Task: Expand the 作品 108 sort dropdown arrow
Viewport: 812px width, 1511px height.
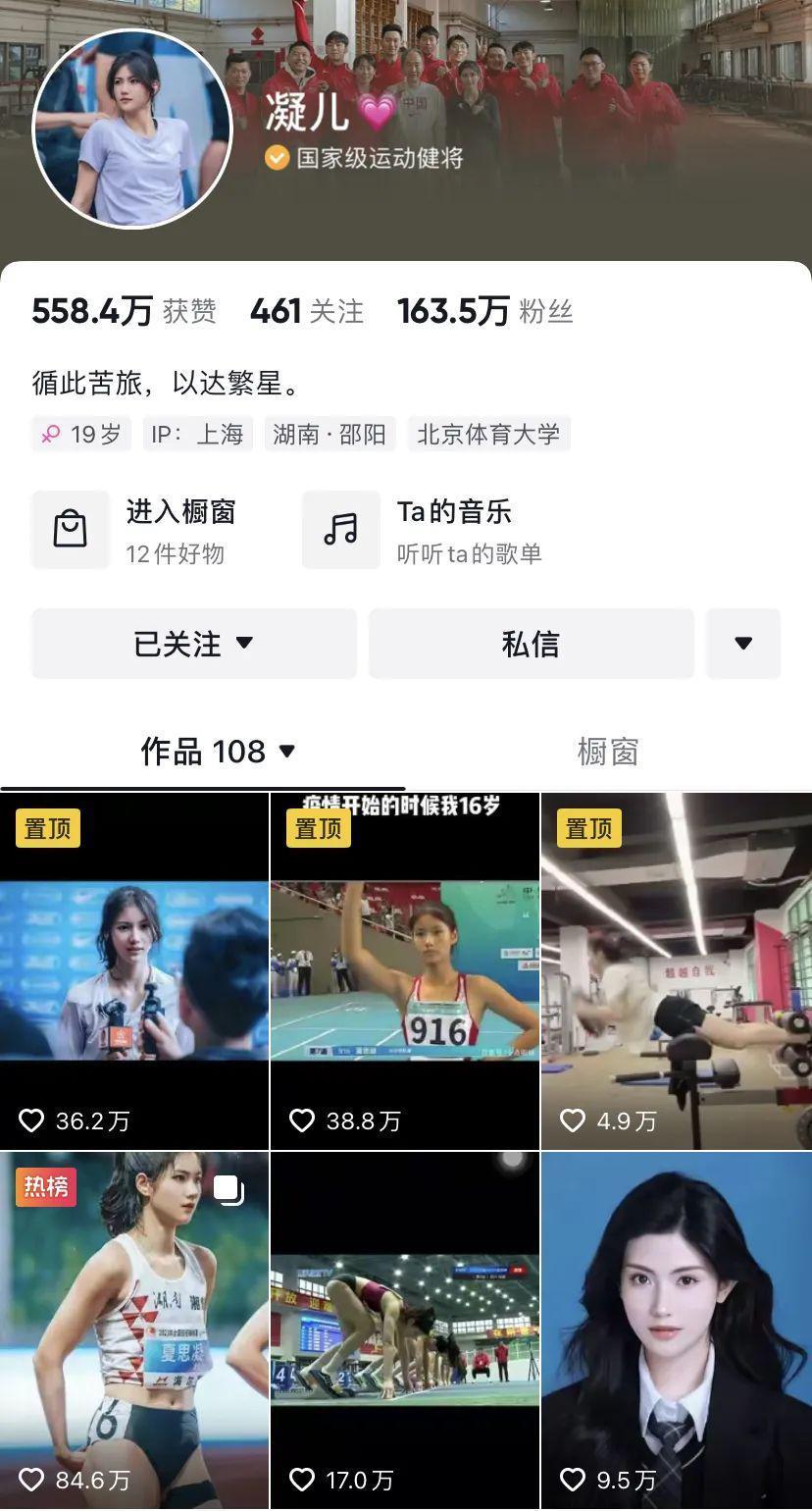Action: click(x=285, y=752)
